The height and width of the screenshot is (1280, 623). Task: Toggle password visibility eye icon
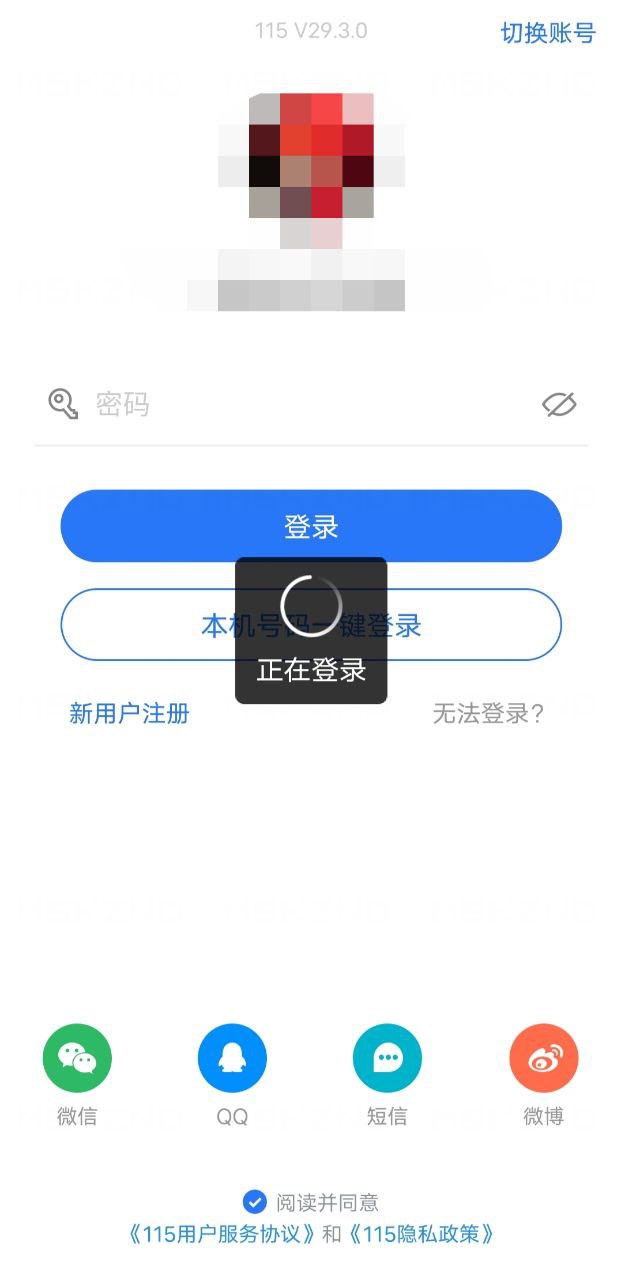[559, 404]
